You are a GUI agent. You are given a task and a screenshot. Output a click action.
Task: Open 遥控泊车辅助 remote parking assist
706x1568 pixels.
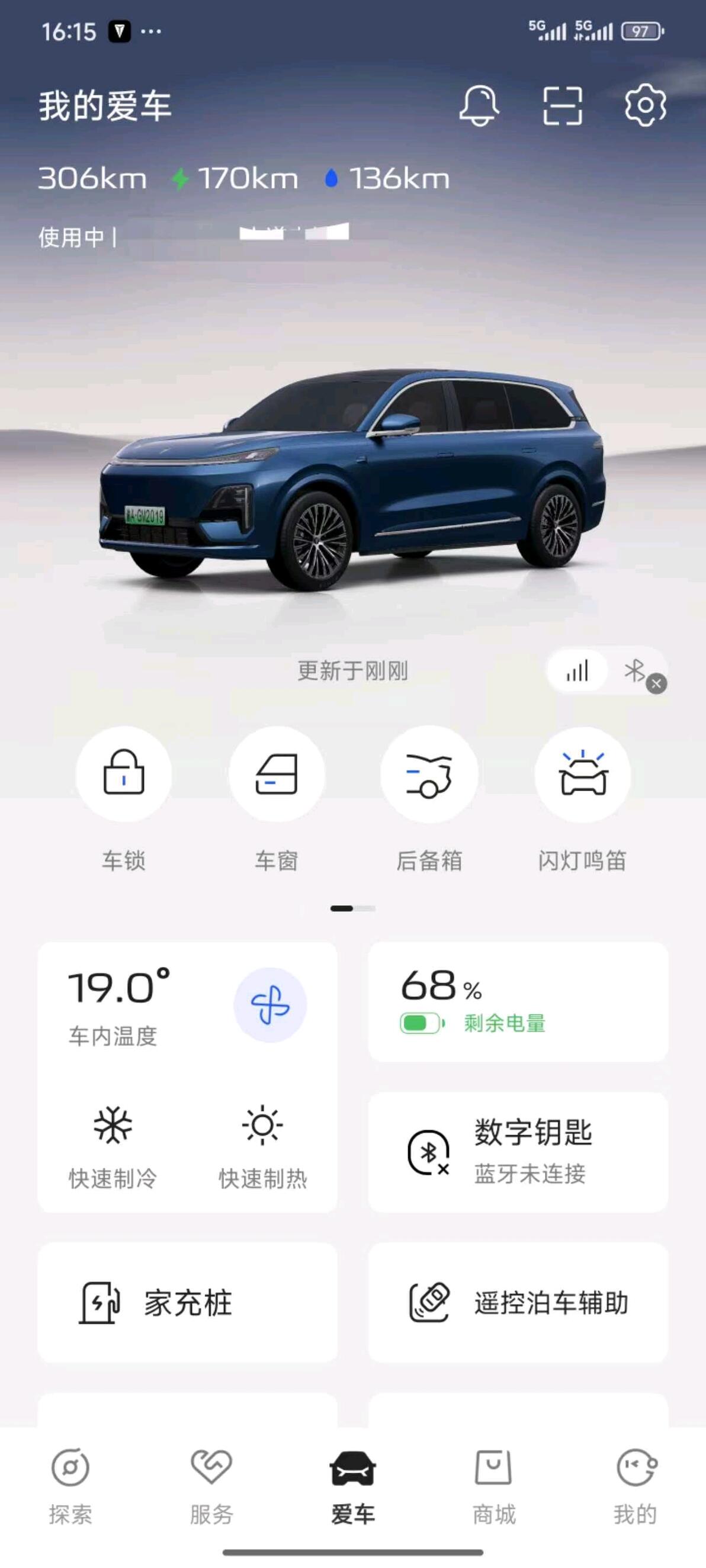(x=518, y=1303)
